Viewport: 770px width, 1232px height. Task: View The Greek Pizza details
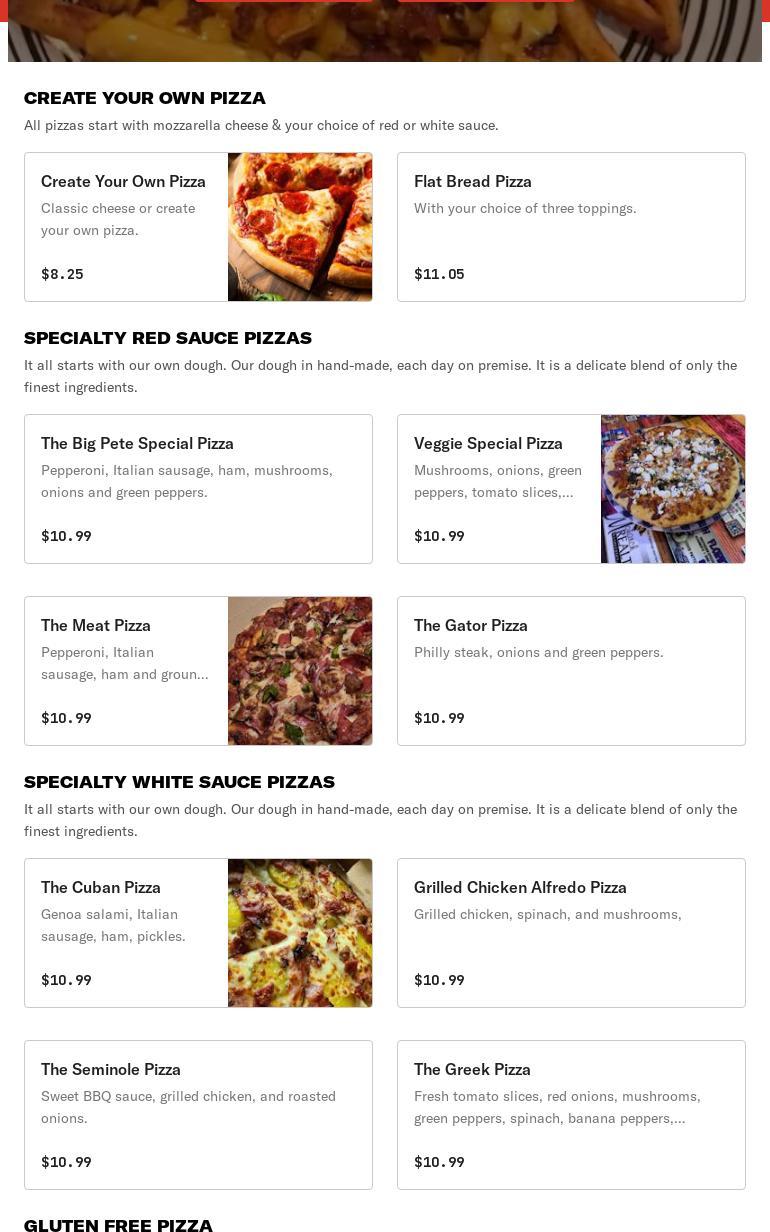click(571, 1115)
